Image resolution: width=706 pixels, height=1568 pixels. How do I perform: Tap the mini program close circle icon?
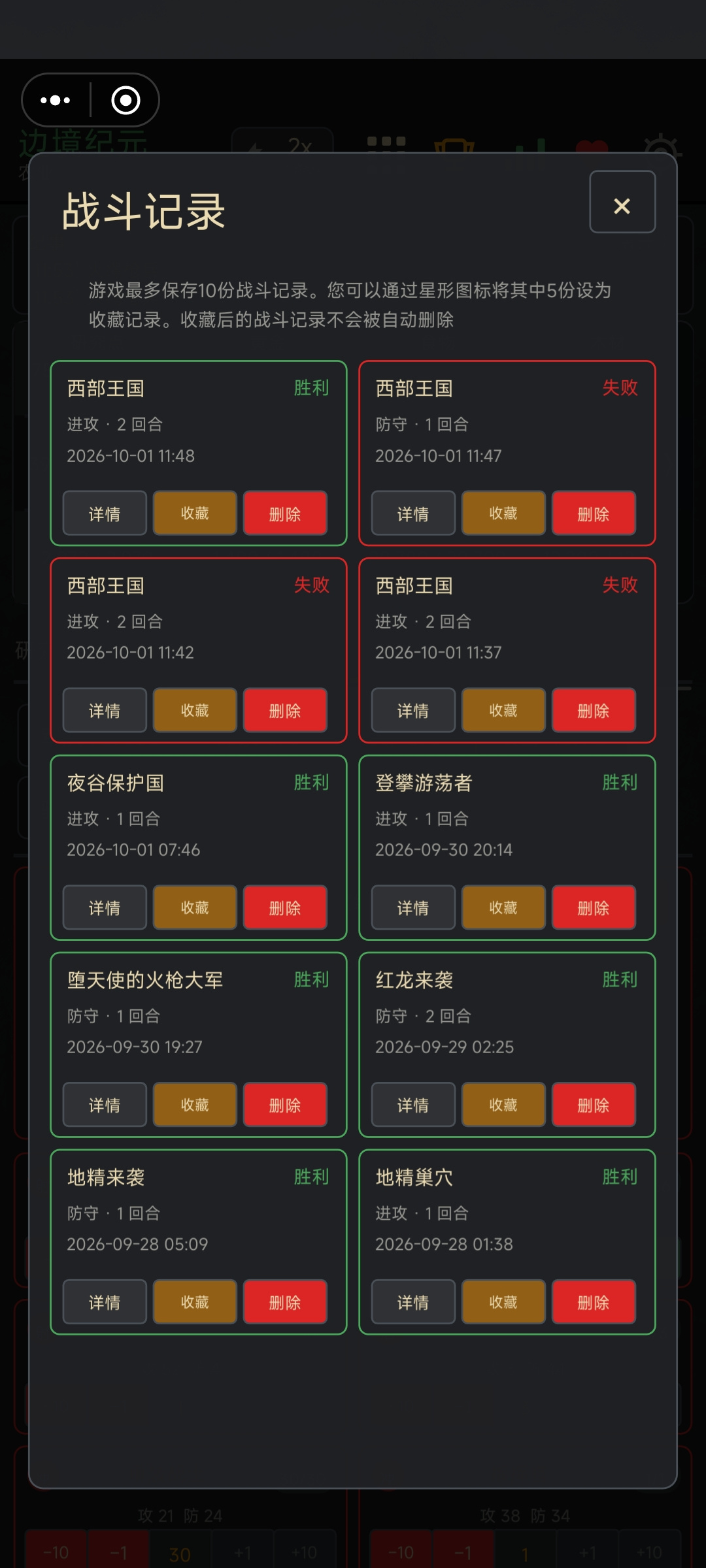126,100
